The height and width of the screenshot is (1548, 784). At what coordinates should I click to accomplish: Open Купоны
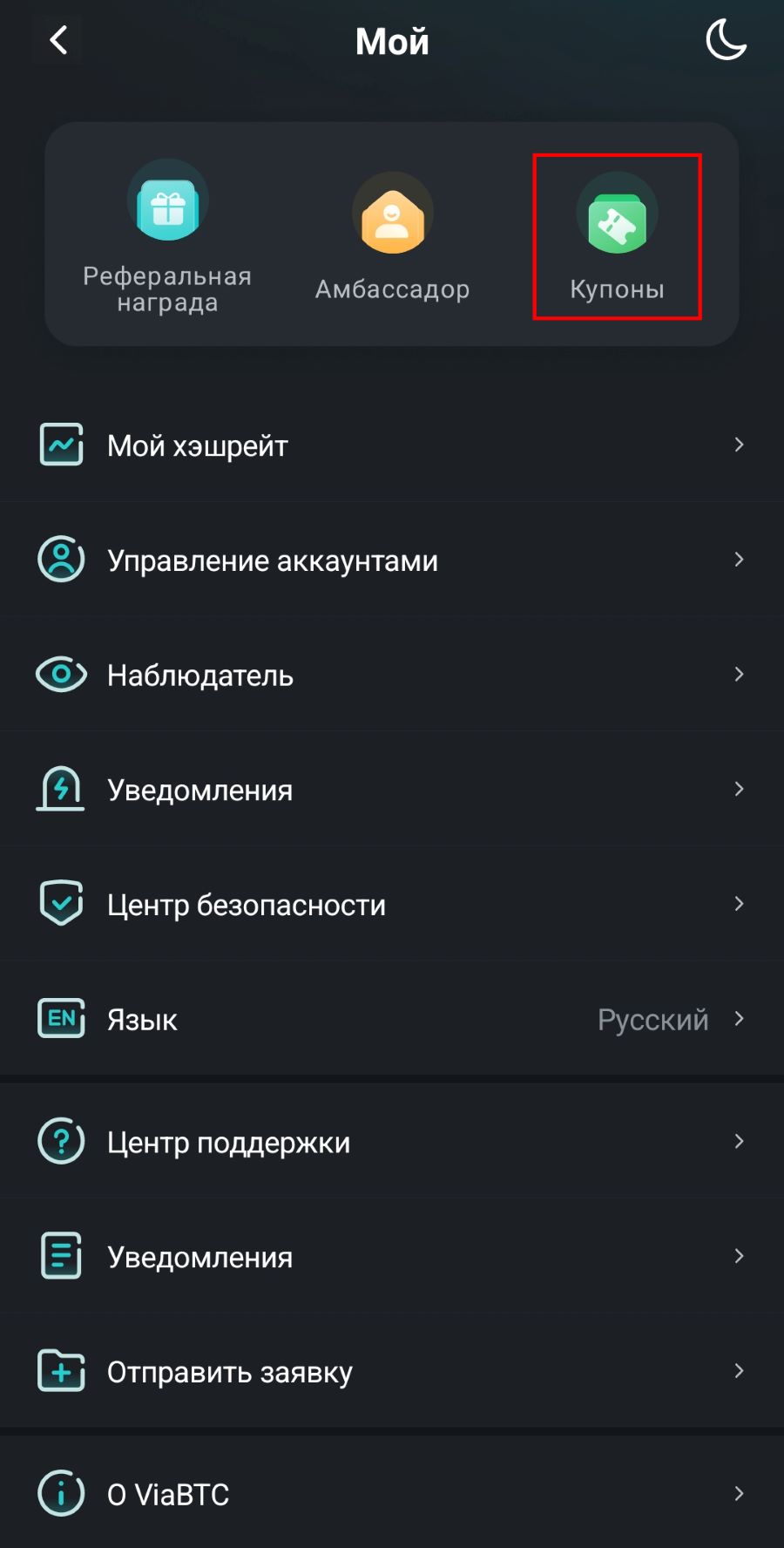coord(617,236)
